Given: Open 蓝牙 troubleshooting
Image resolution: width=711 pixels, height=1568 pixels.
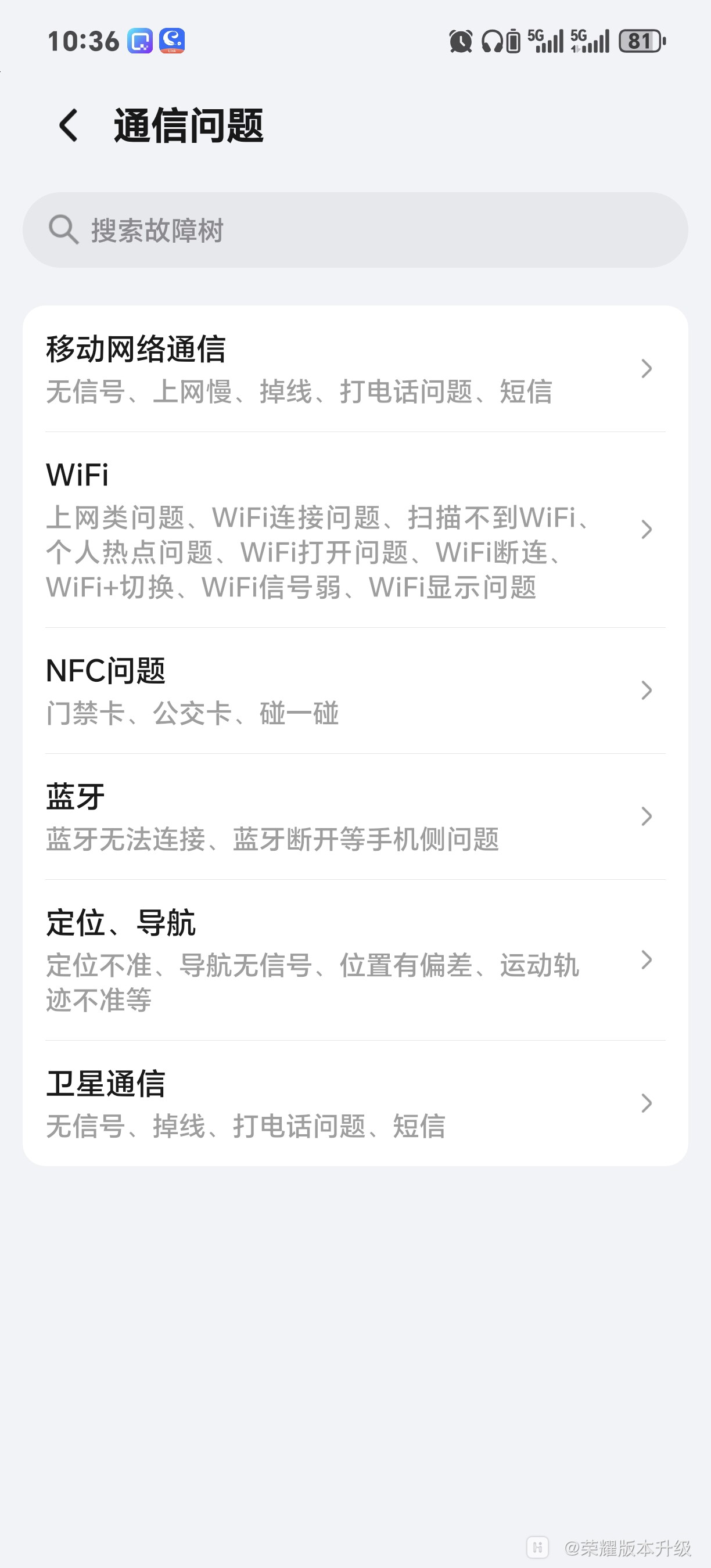Looking at the screenshot, I should [x=355, y=817].
